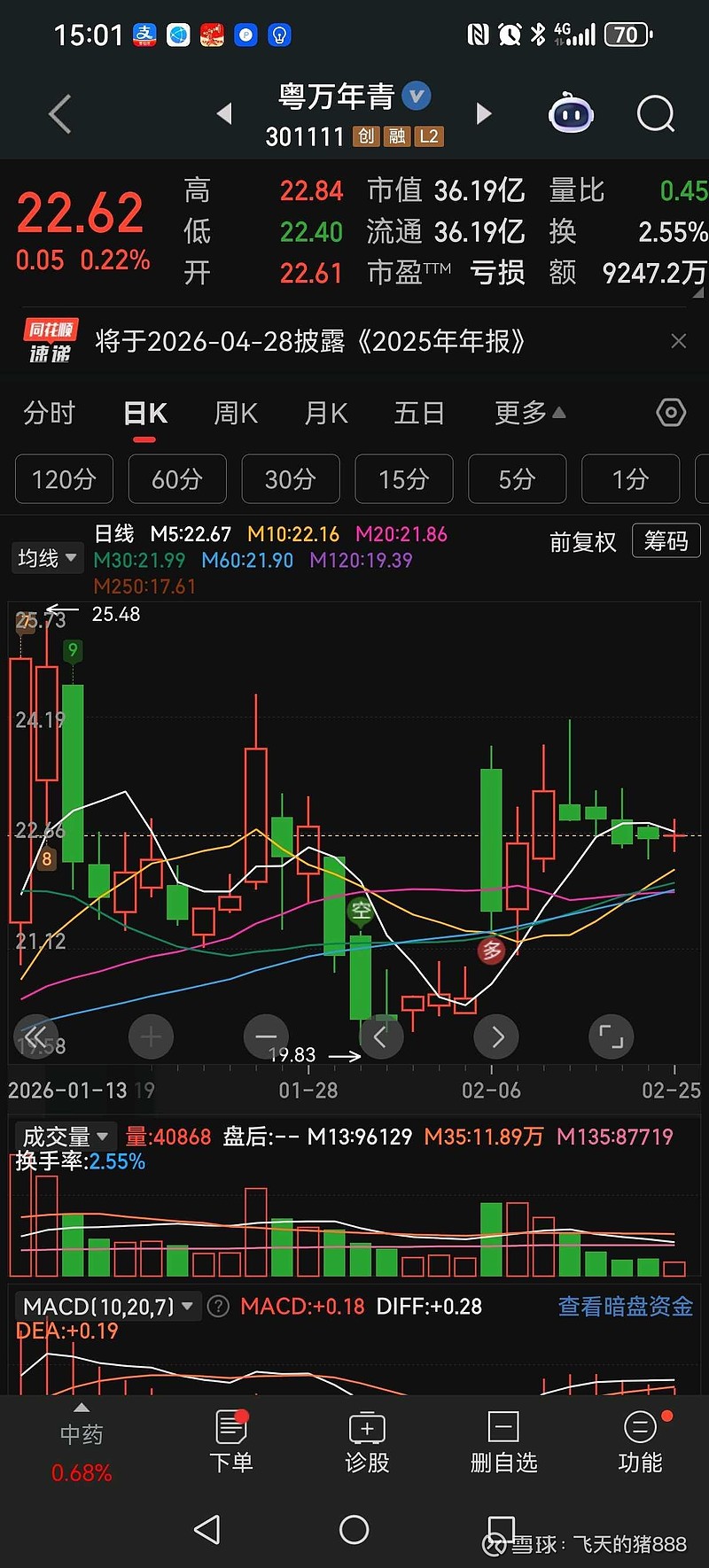The width and height of the screenshot is (709, 1568).
Task: Switch to the 五日 tab
Action: 419,413
